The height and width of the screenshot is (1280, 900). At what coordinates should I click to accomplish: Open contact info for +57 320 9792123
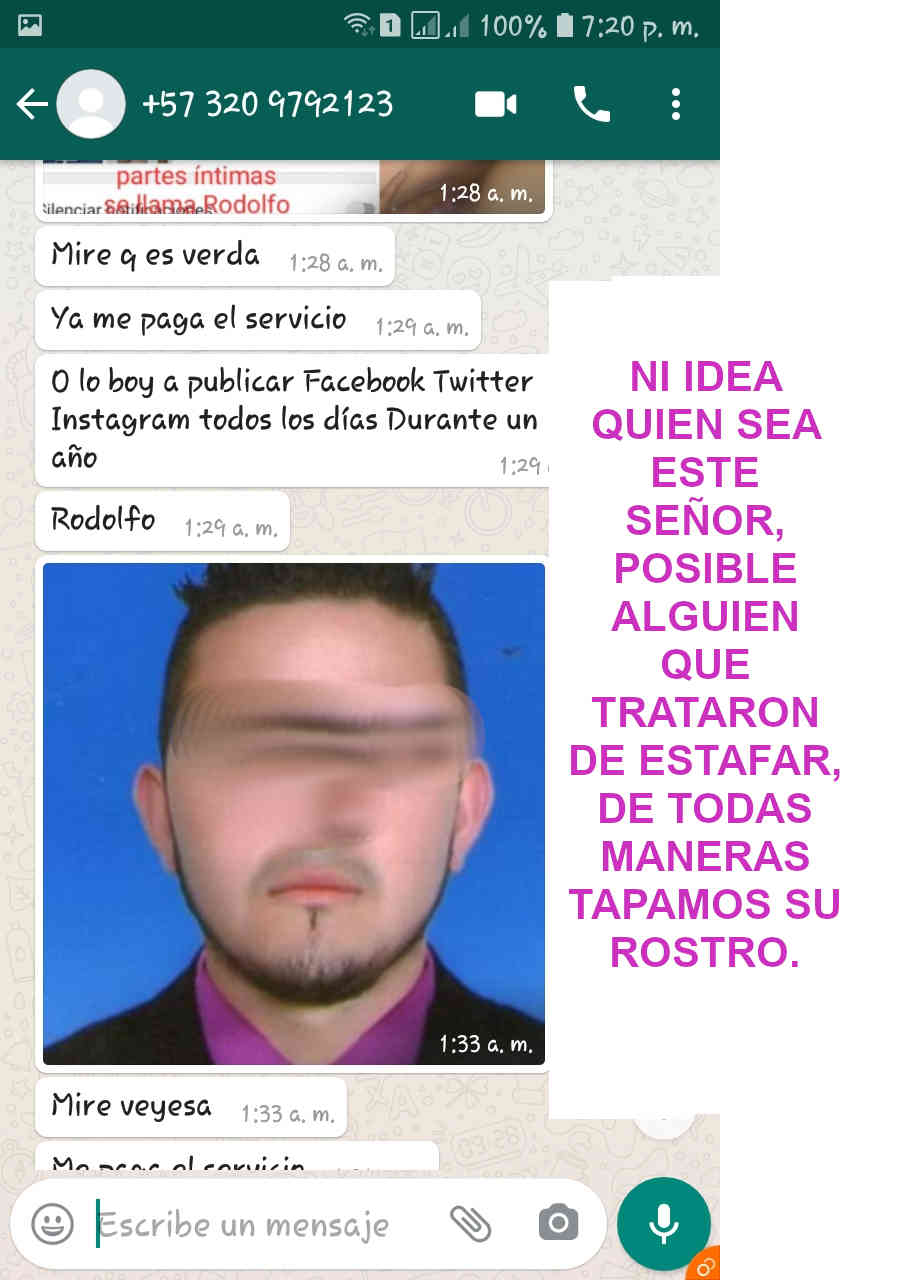(x=267, y=104)
